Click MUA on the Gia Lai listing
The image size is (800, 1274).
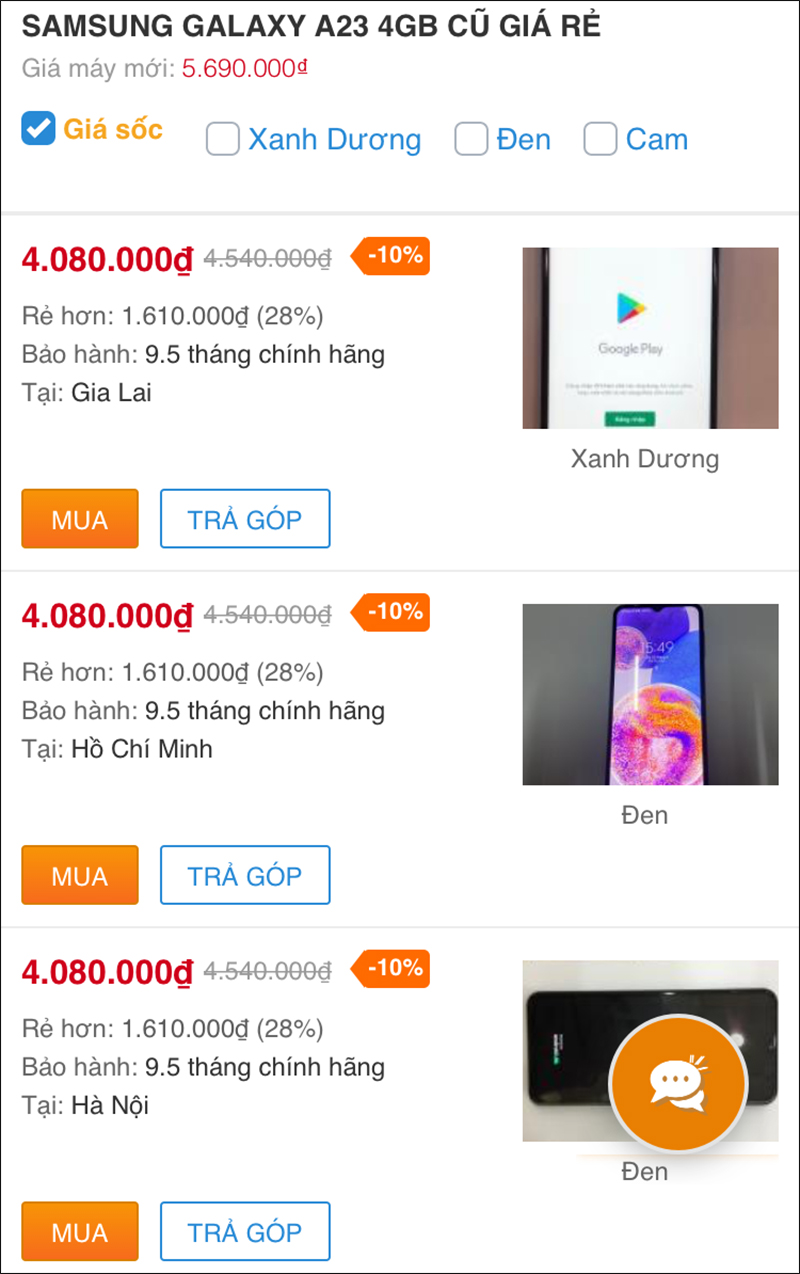(x=79, y=518)
